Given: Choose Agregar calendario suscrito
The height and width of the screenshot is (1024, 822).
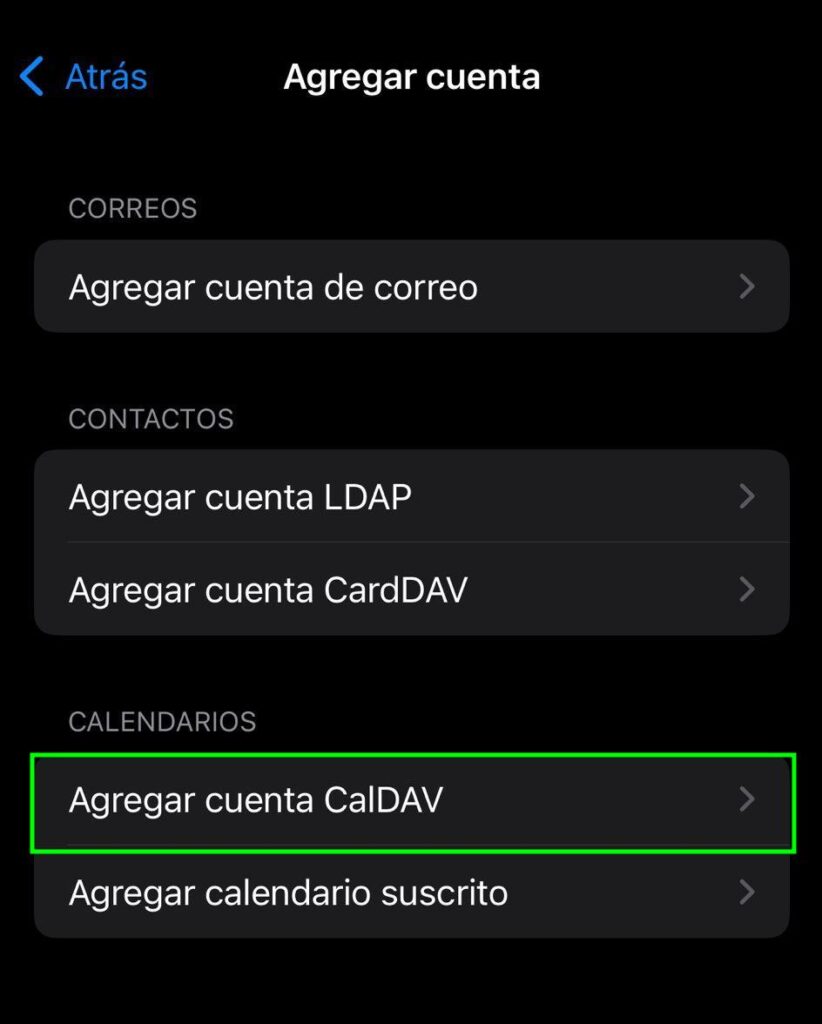Looking at the screenshot, I should coord(411,892).
